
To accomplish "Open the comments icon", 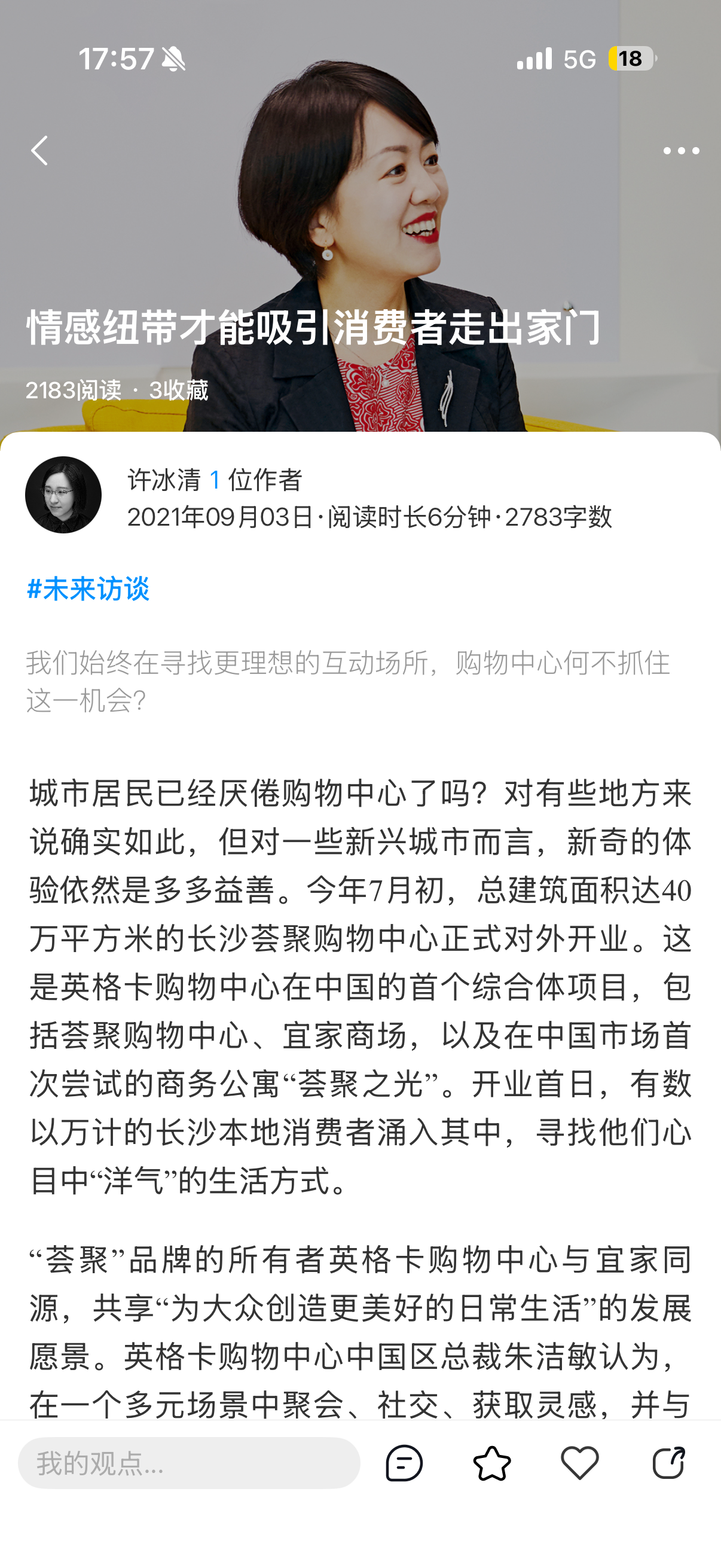I will coord(404,1463).
